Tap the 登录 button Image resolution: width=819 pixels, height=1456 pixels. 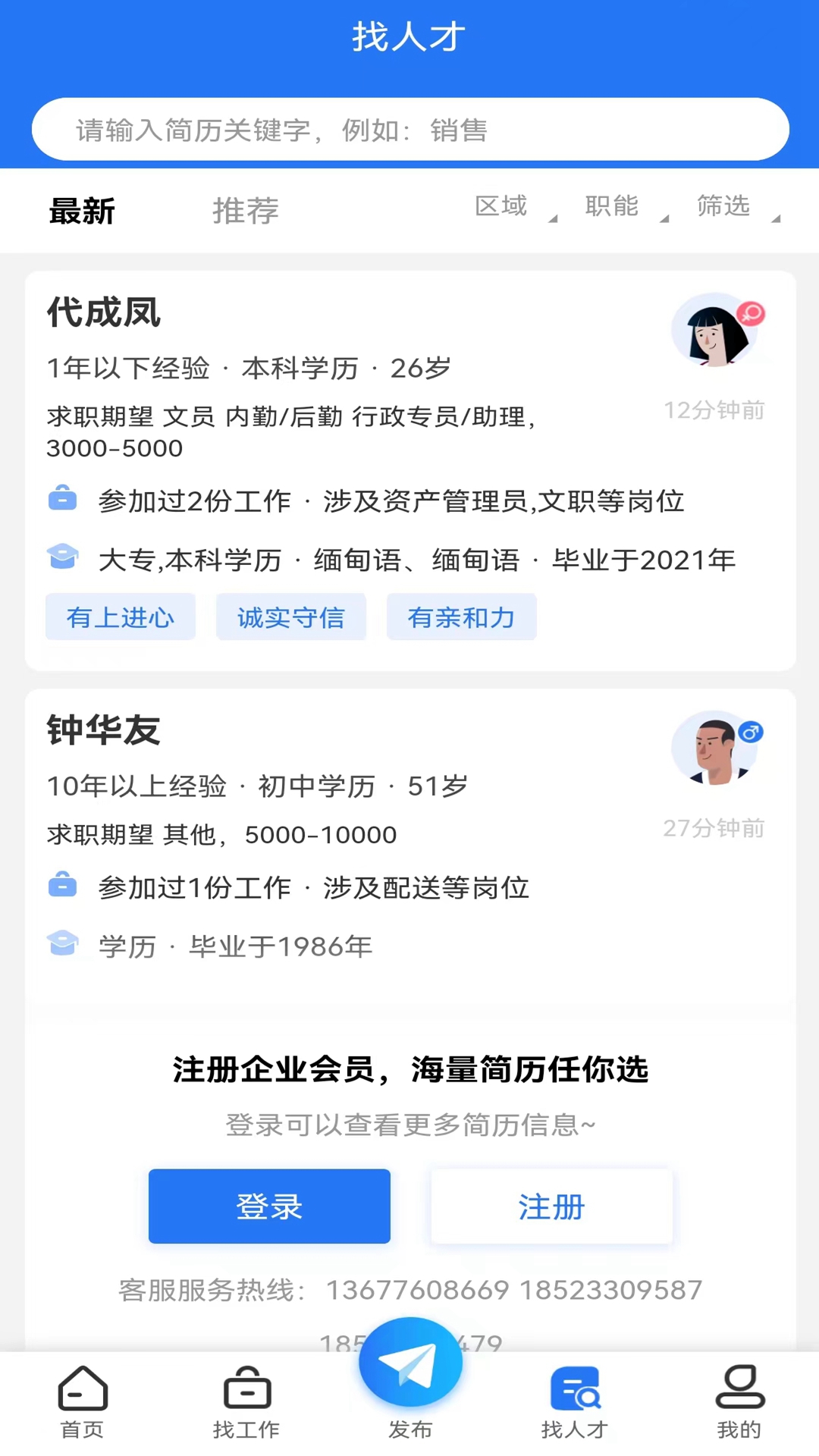tap(269, 1206)
